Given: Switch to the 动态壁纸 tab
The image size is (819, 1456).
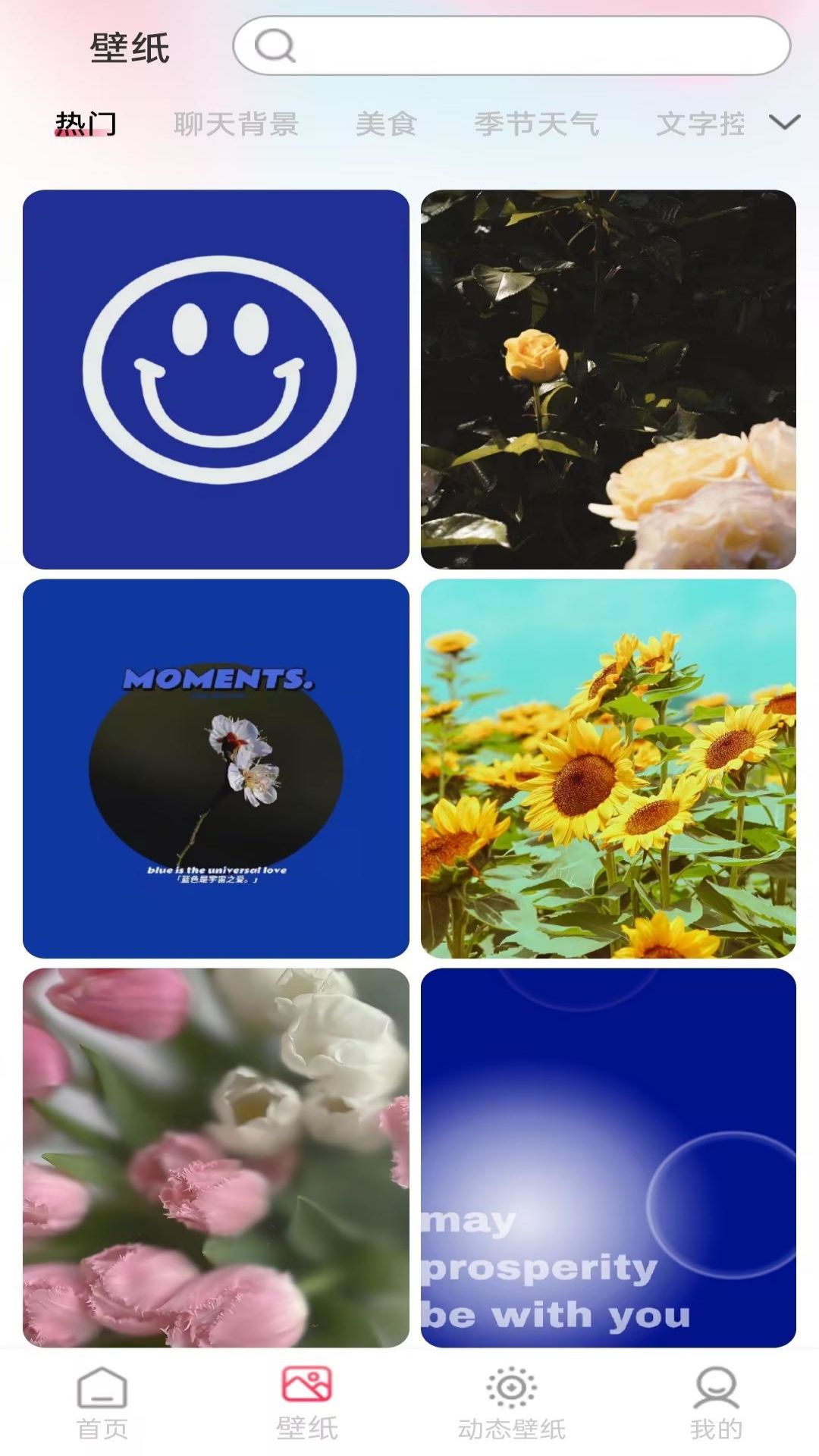Looking at the screenshot, I should point(512,1403).
